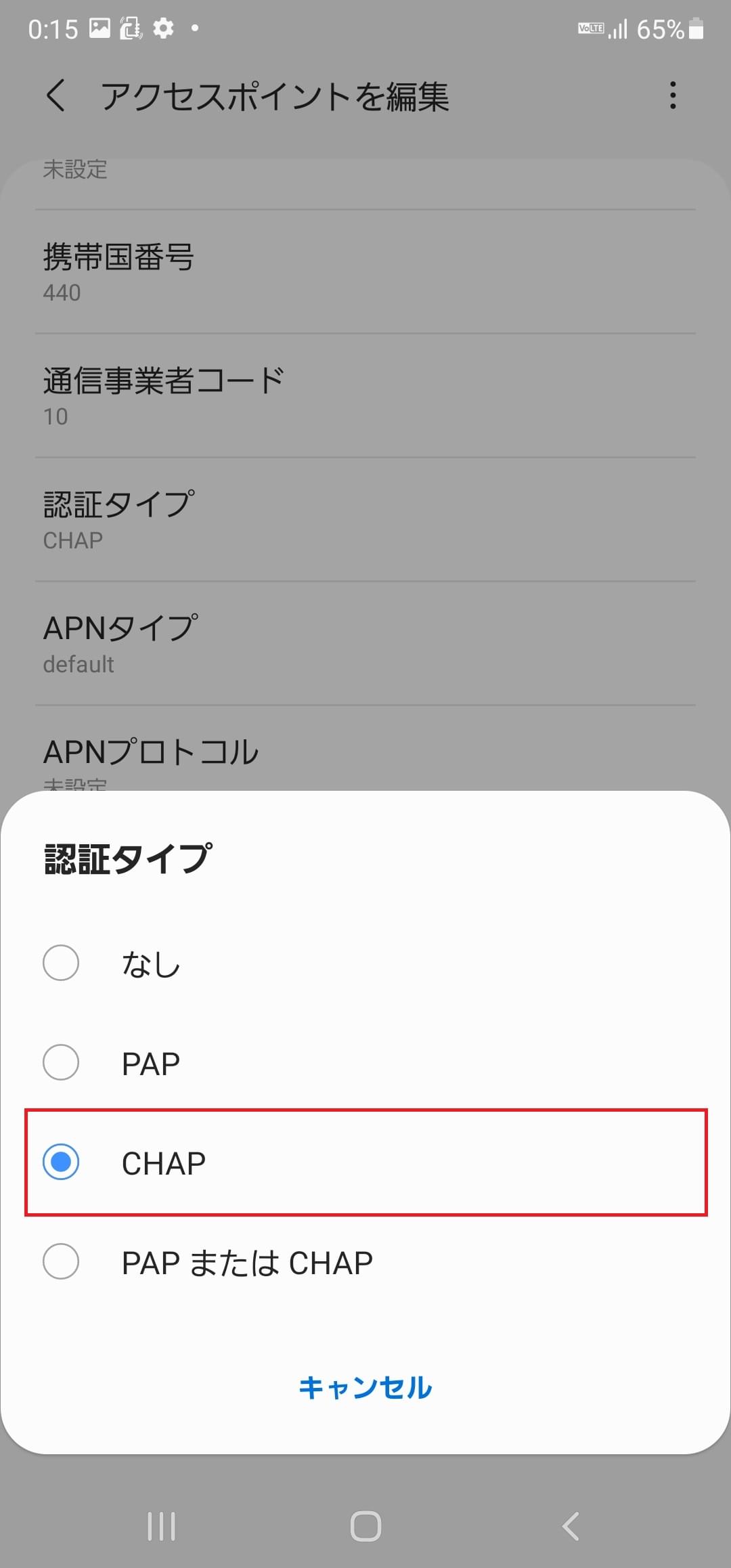Tap the signal strength icon

coord(617,28)
